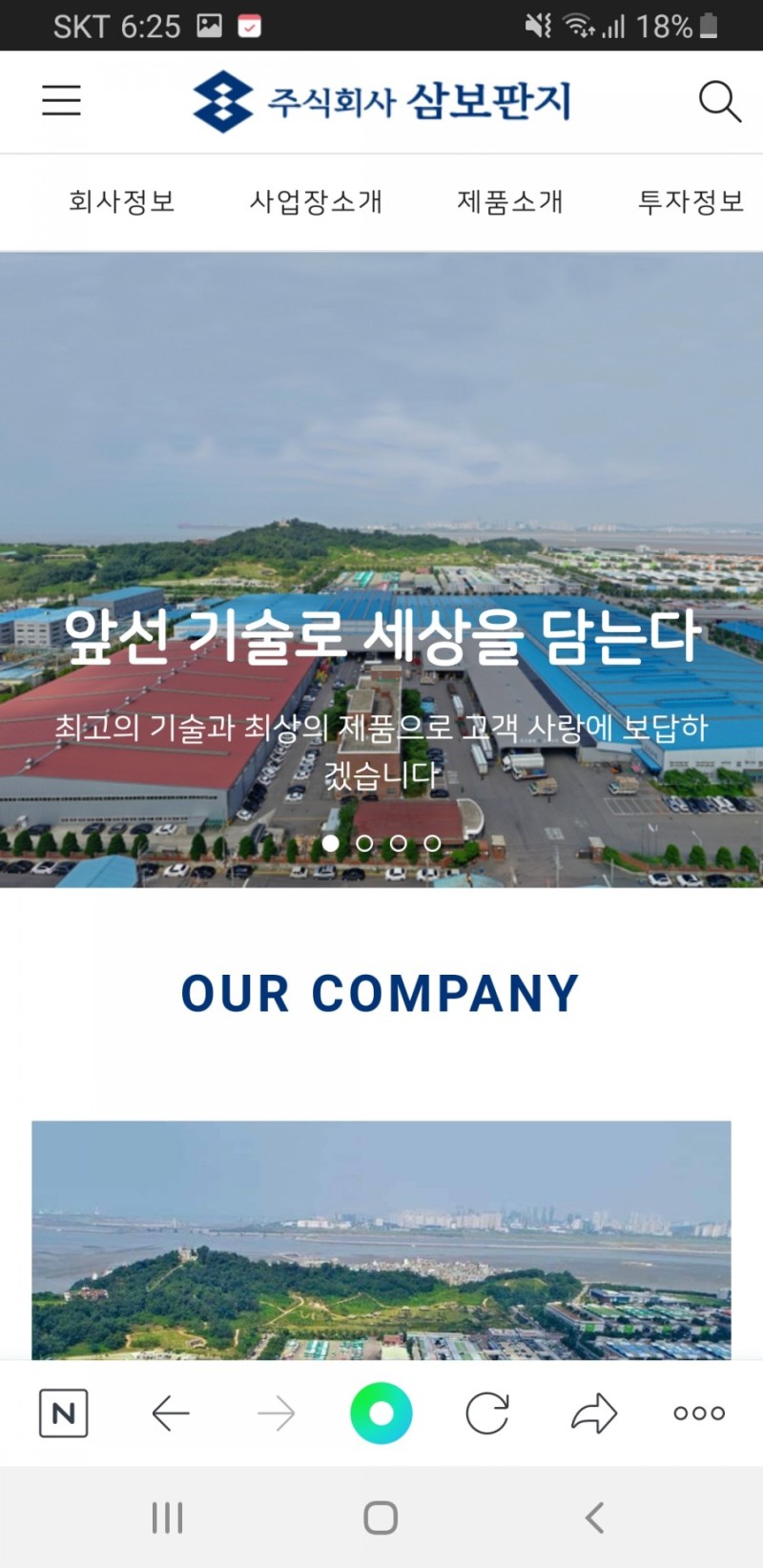Select the third banner slide dot

click(399, 843)
